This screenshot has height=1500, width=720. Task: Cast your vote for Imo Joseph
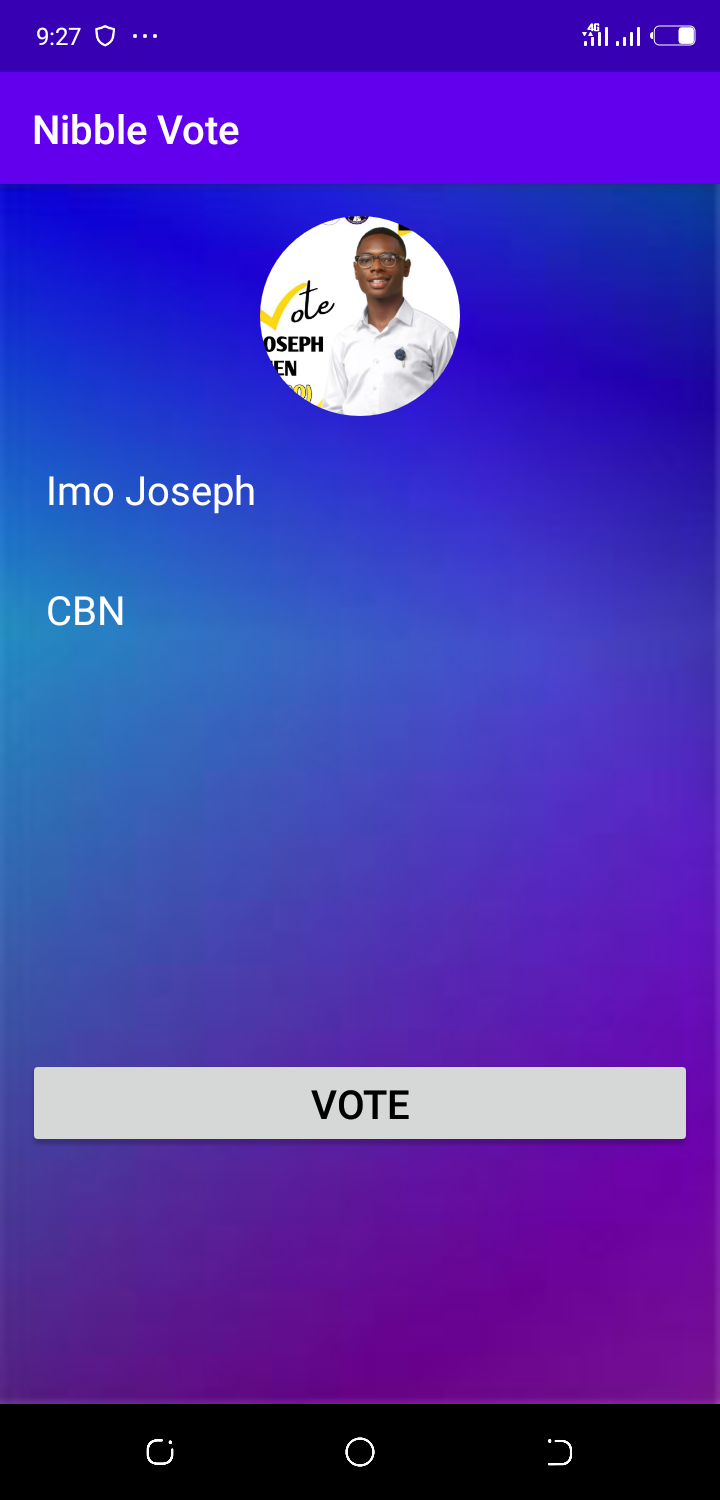pyautogui.click(x=360, y=1103)
